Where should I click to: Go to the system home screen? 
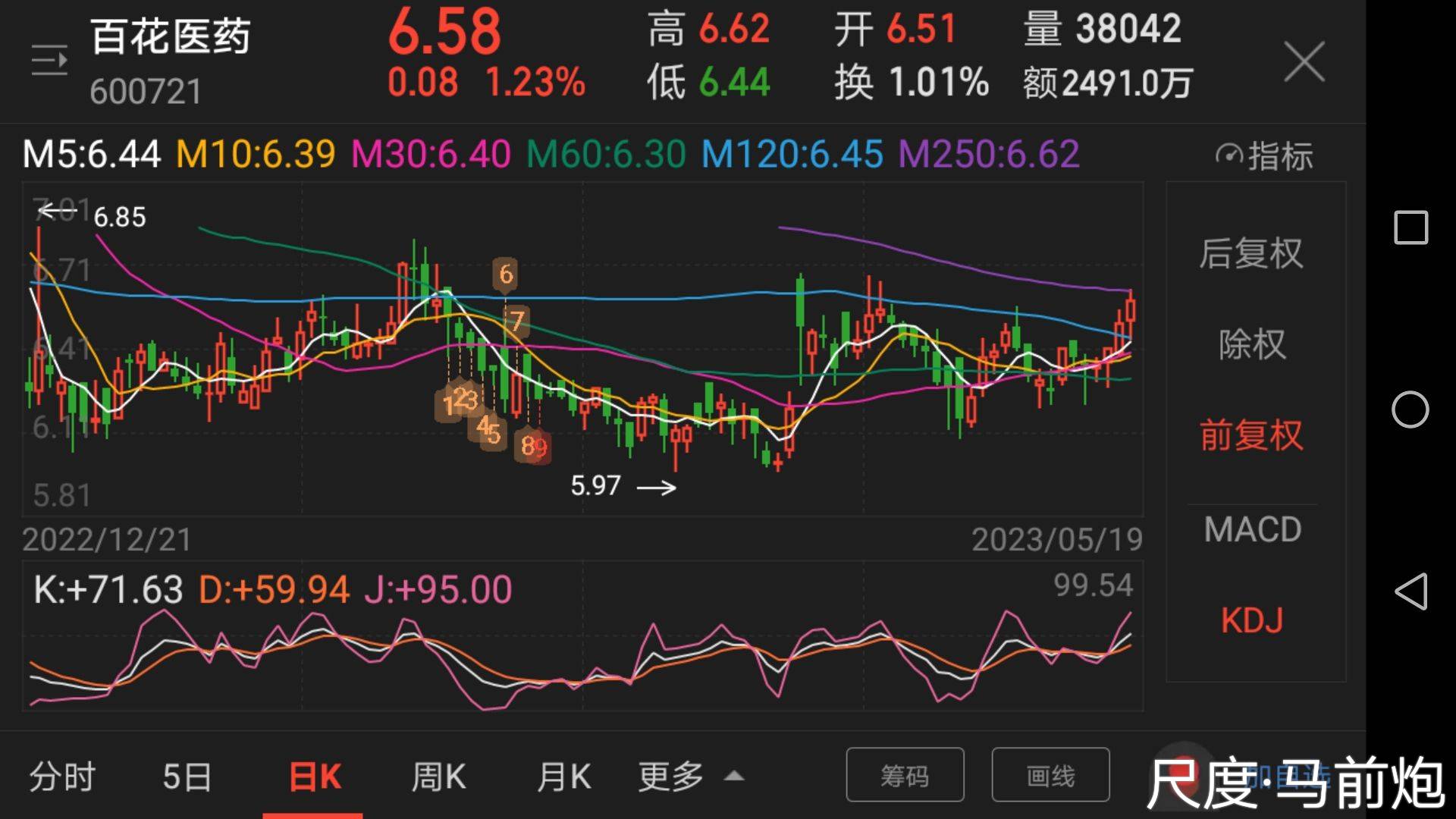coord(1410,410)
